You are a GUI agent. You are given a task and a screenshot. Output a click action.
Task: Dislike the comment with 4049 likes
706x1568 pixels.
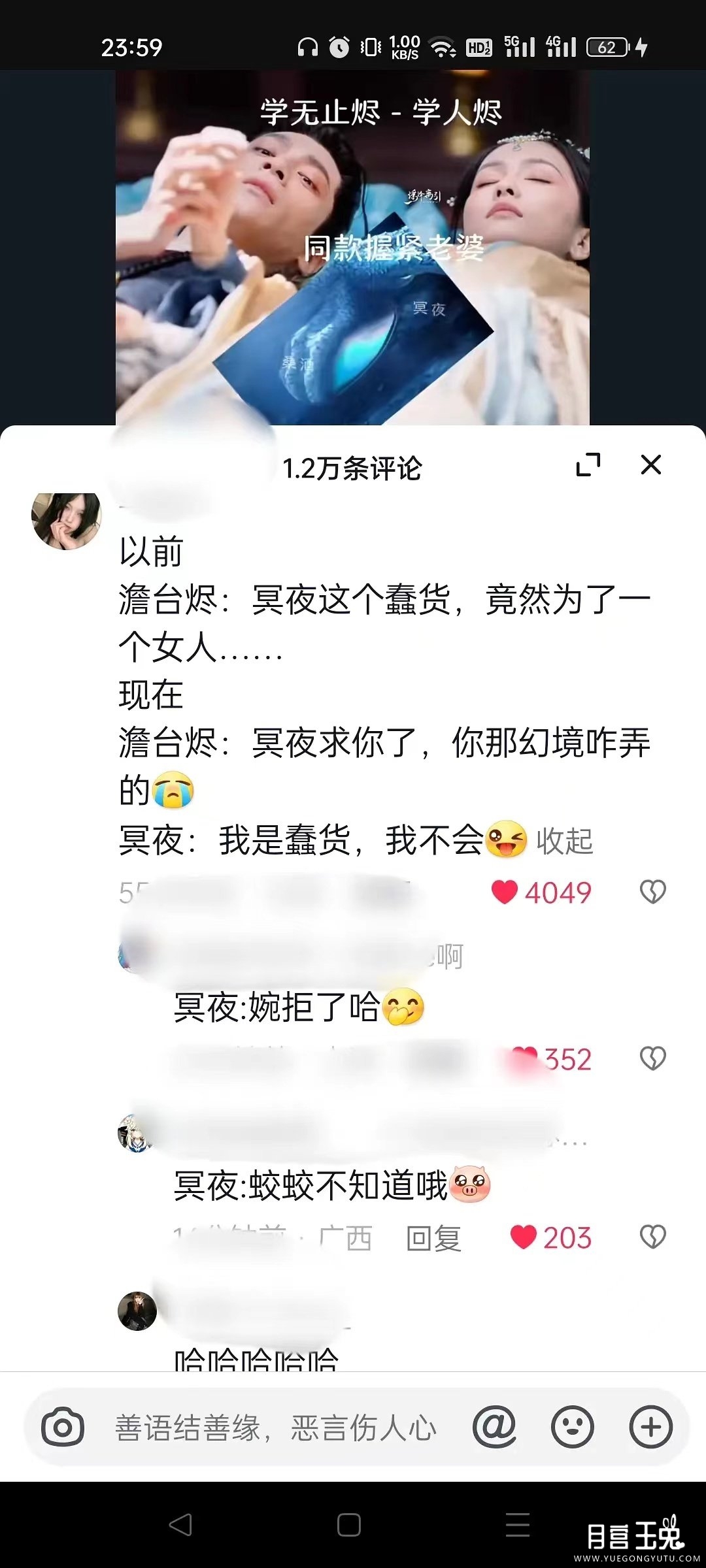652,892
